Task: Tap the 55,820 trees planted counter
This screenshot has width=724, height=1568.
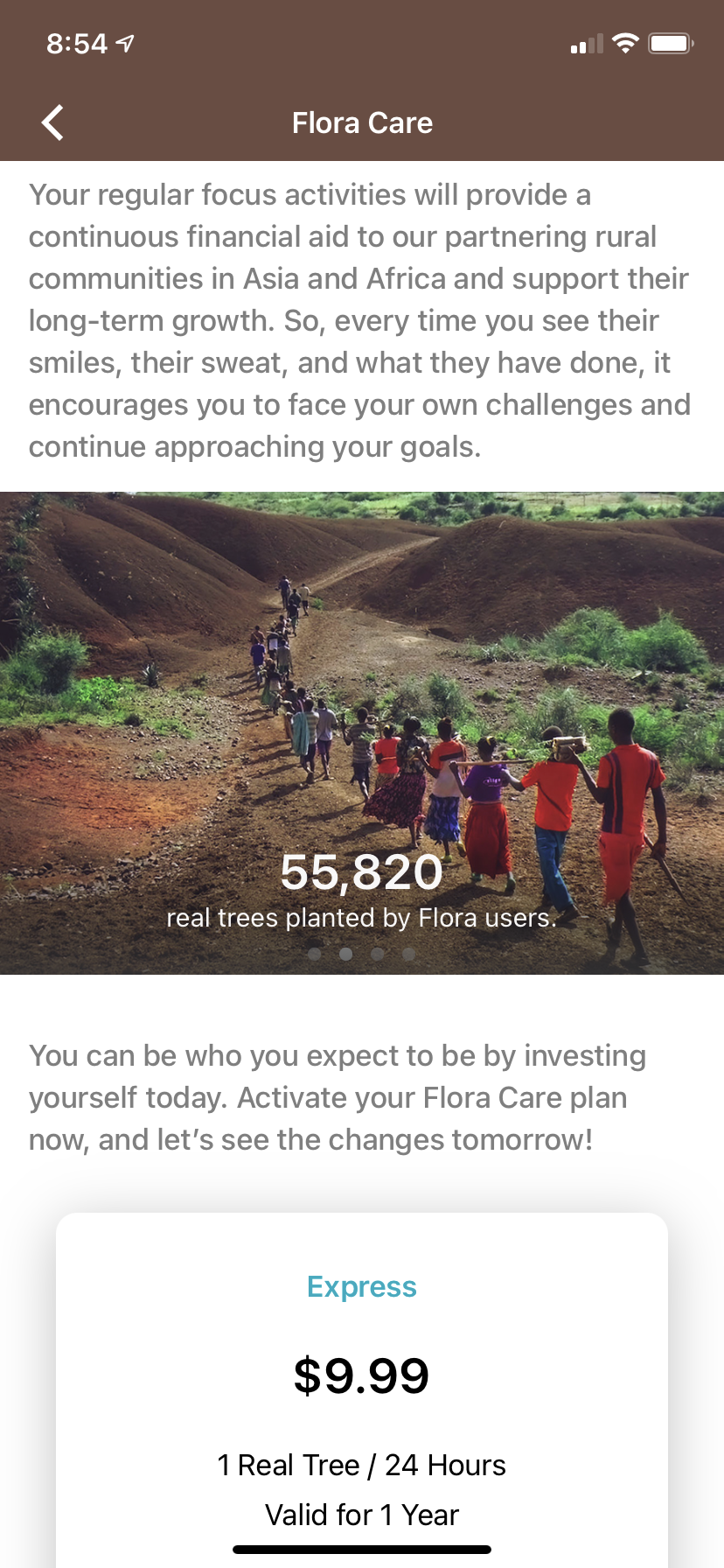Action: coord(361,871)
